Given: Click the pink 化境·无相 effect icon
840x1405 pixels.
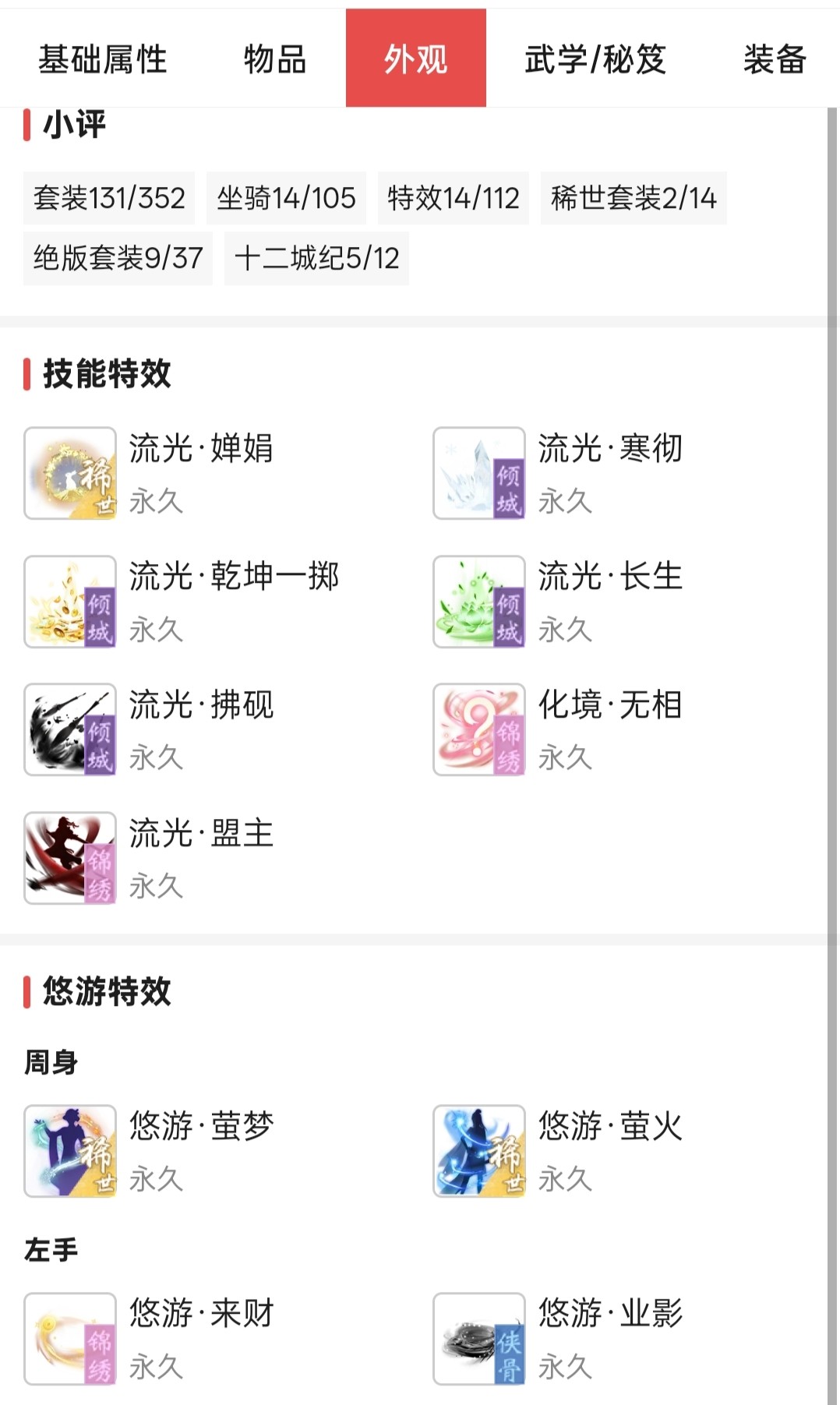Looking at the screenshot, I should (479, 729).
